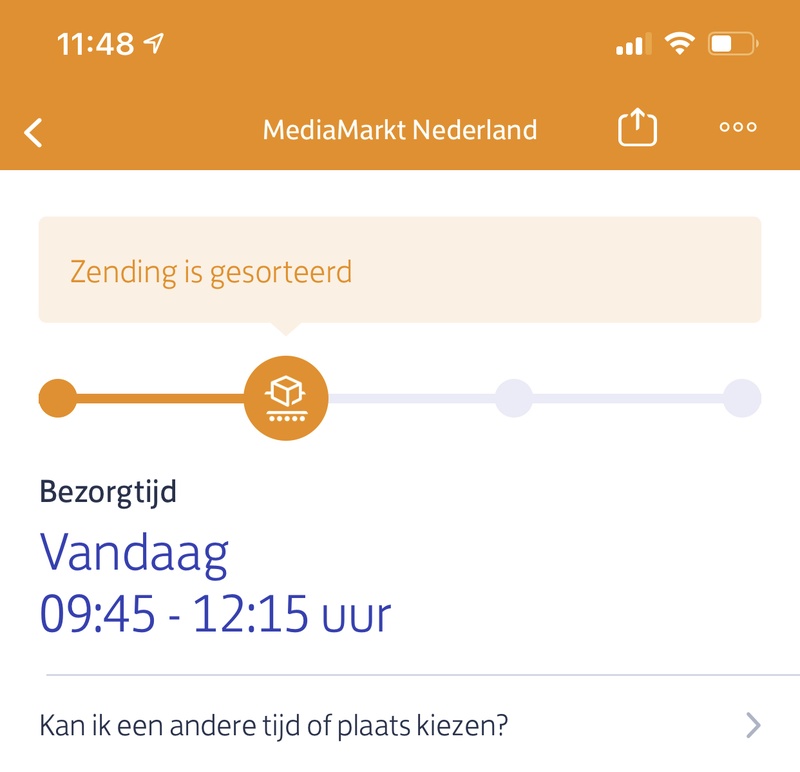Open the three-dot overflow menu

738,128
